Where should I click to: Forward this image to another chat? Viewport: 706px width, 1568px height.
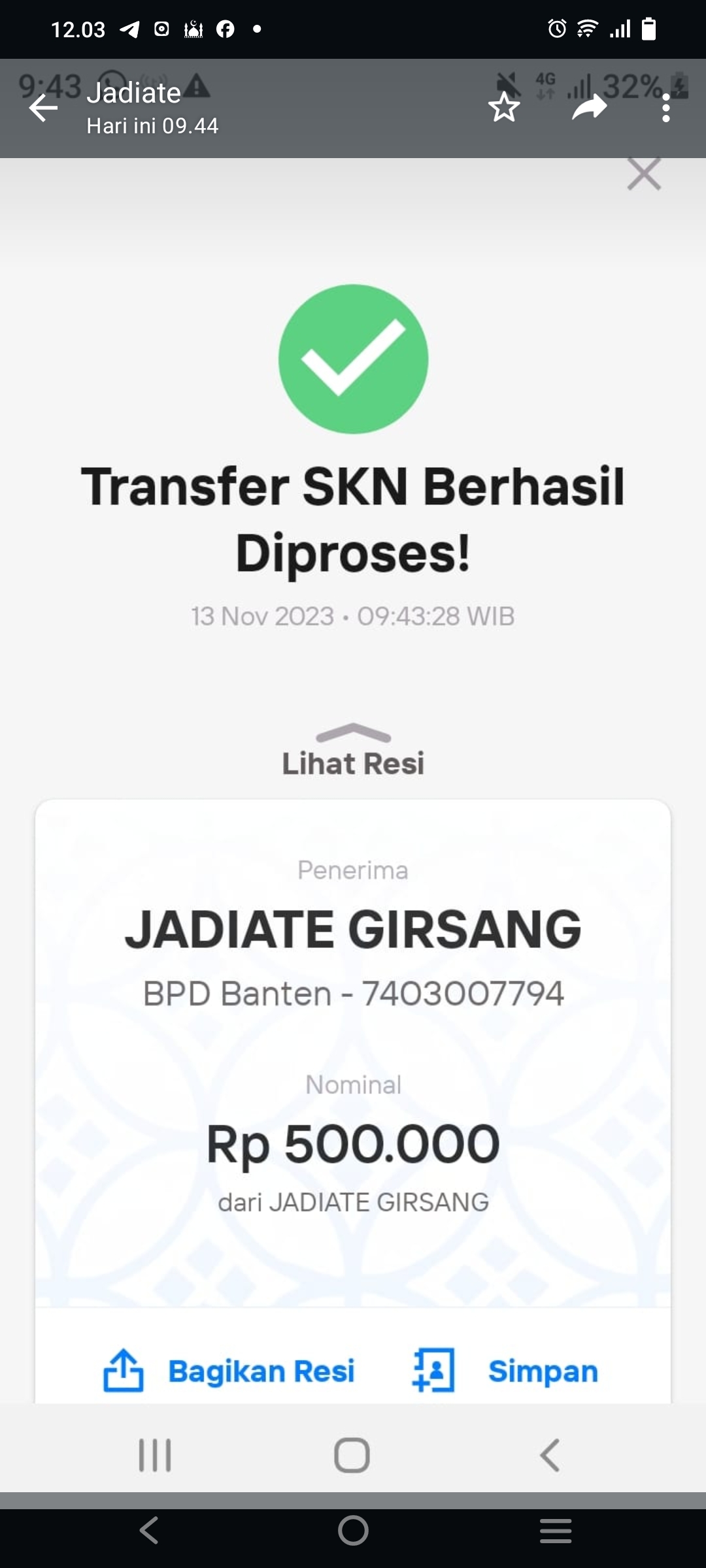click(589, 108)
